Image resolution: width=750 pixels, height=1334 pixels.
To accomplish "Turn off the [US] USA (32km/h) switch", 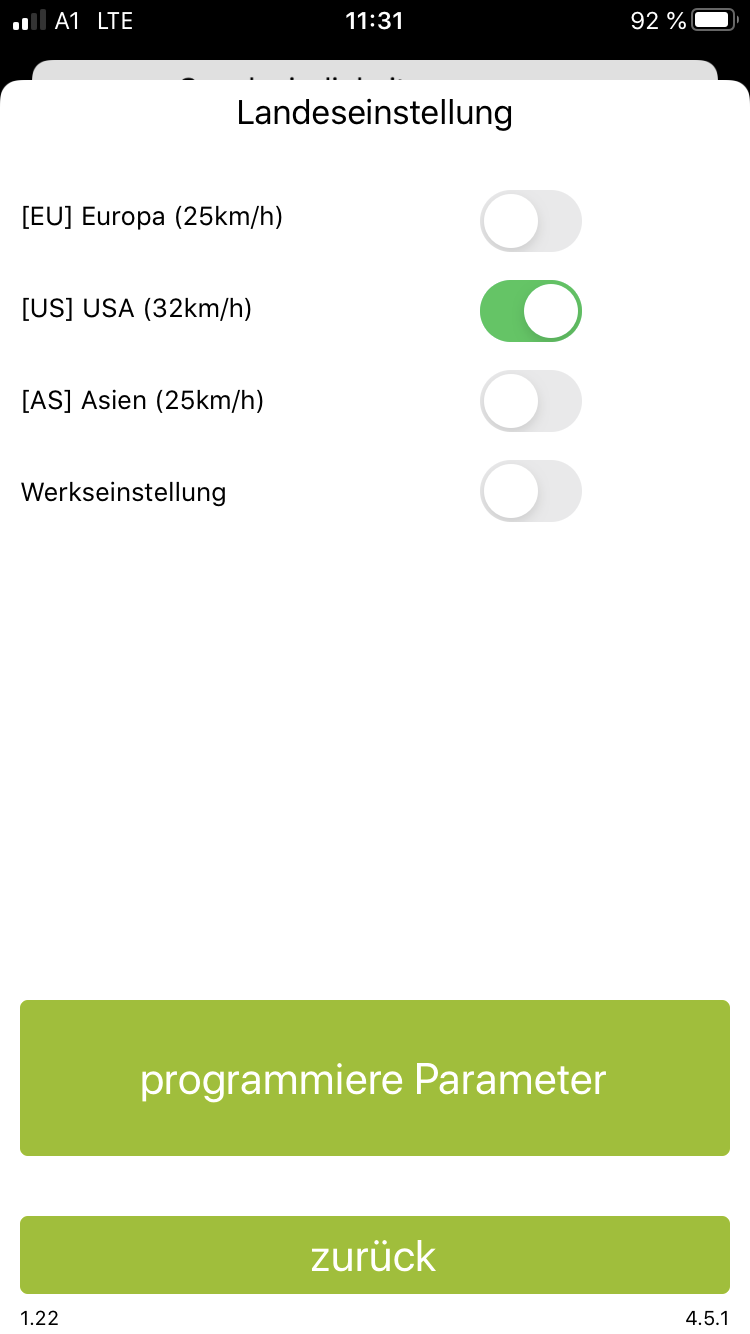I will click(x=531, y=311).
